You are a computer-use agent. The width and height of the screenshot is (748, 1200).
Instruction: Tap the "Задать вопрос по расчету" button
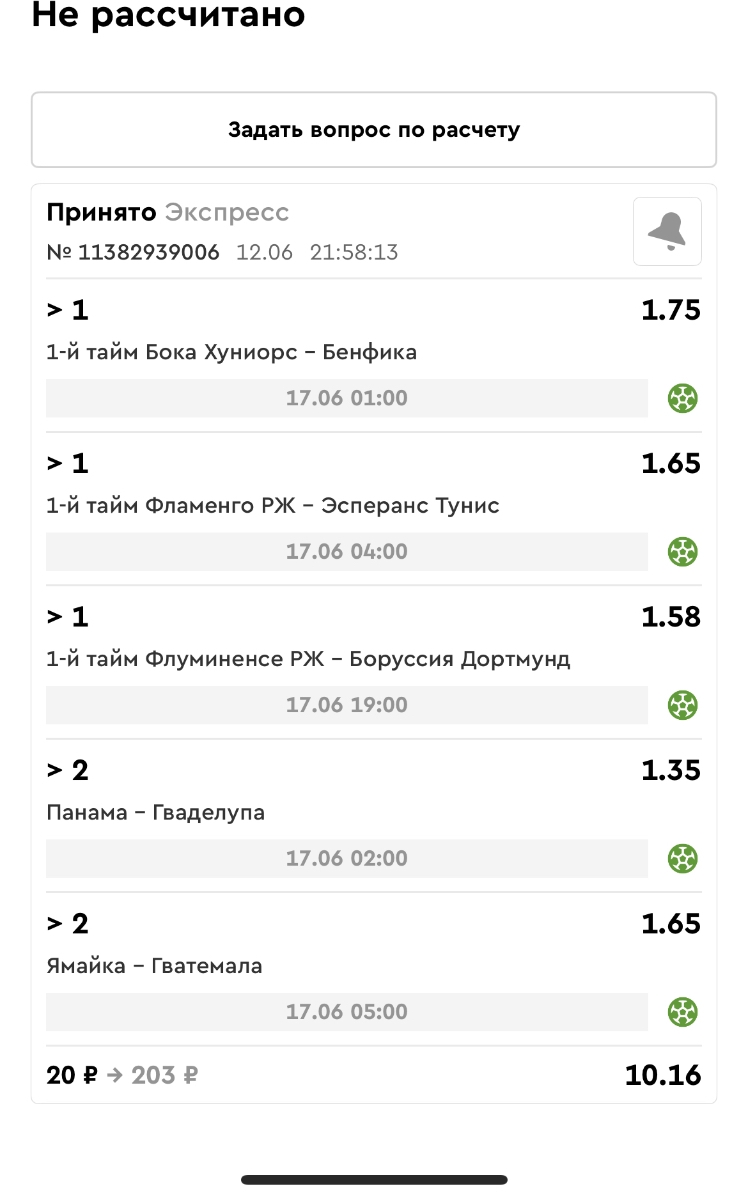374,130
